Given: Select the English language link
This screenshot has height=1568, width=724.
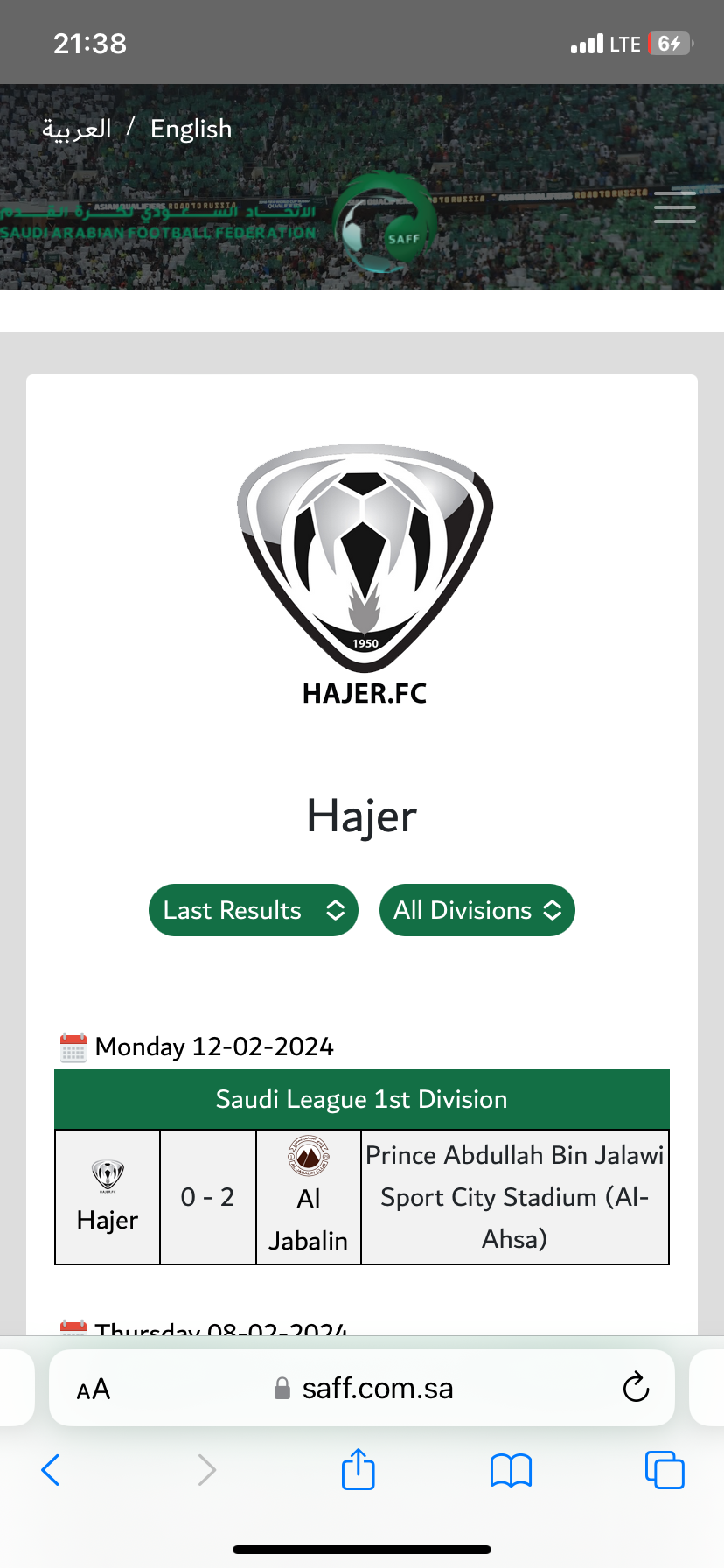Looking at the screenshot, I should (x=191, y=129).
